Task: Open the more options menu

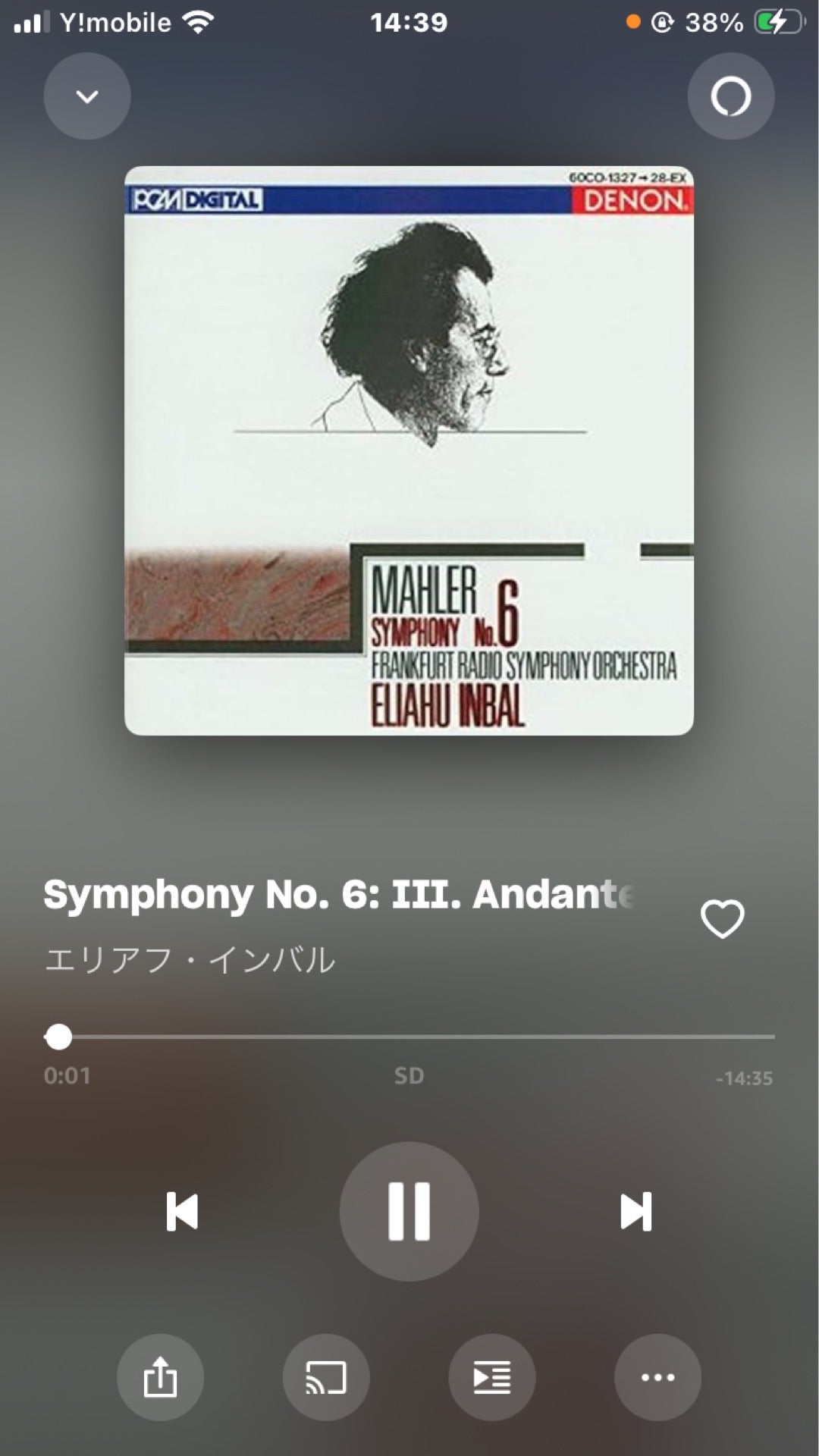Action: click(x=657, y=1377)
